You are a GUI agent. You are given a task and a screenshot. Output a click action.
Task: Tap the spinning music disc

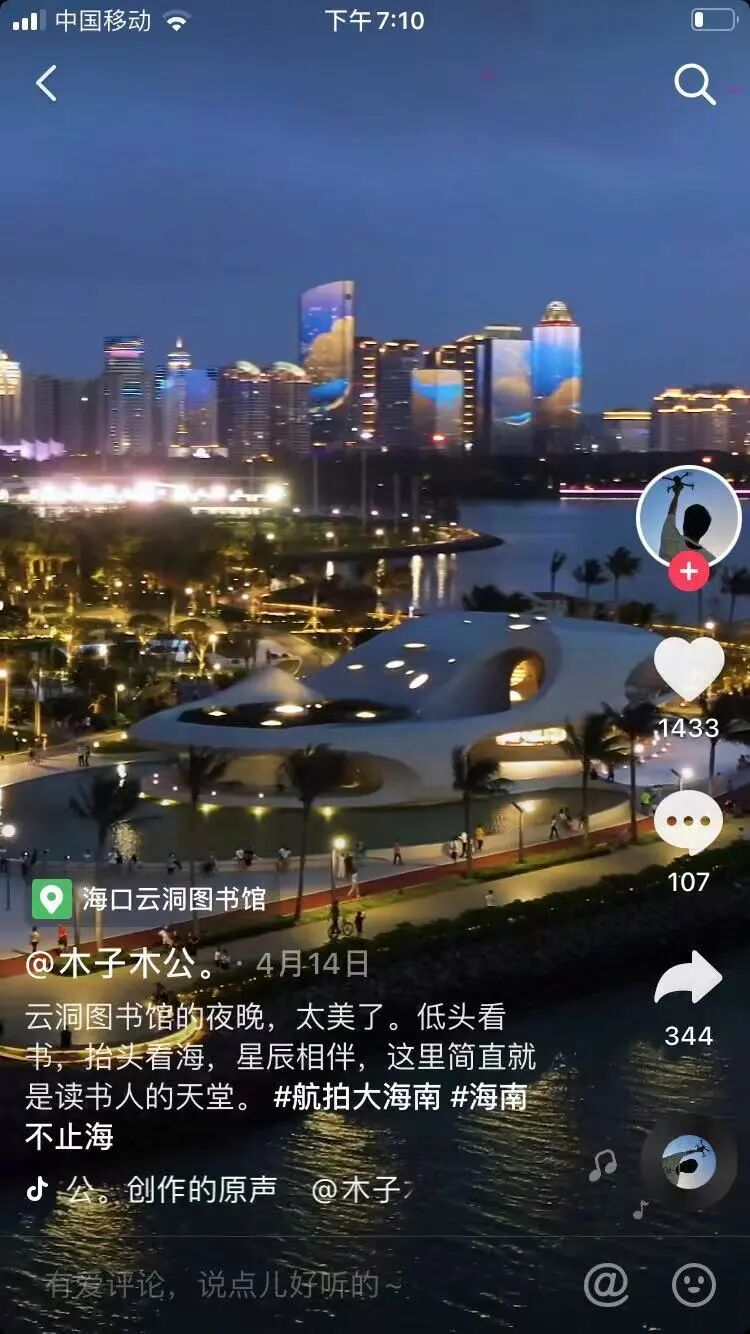click(689, 1162)
